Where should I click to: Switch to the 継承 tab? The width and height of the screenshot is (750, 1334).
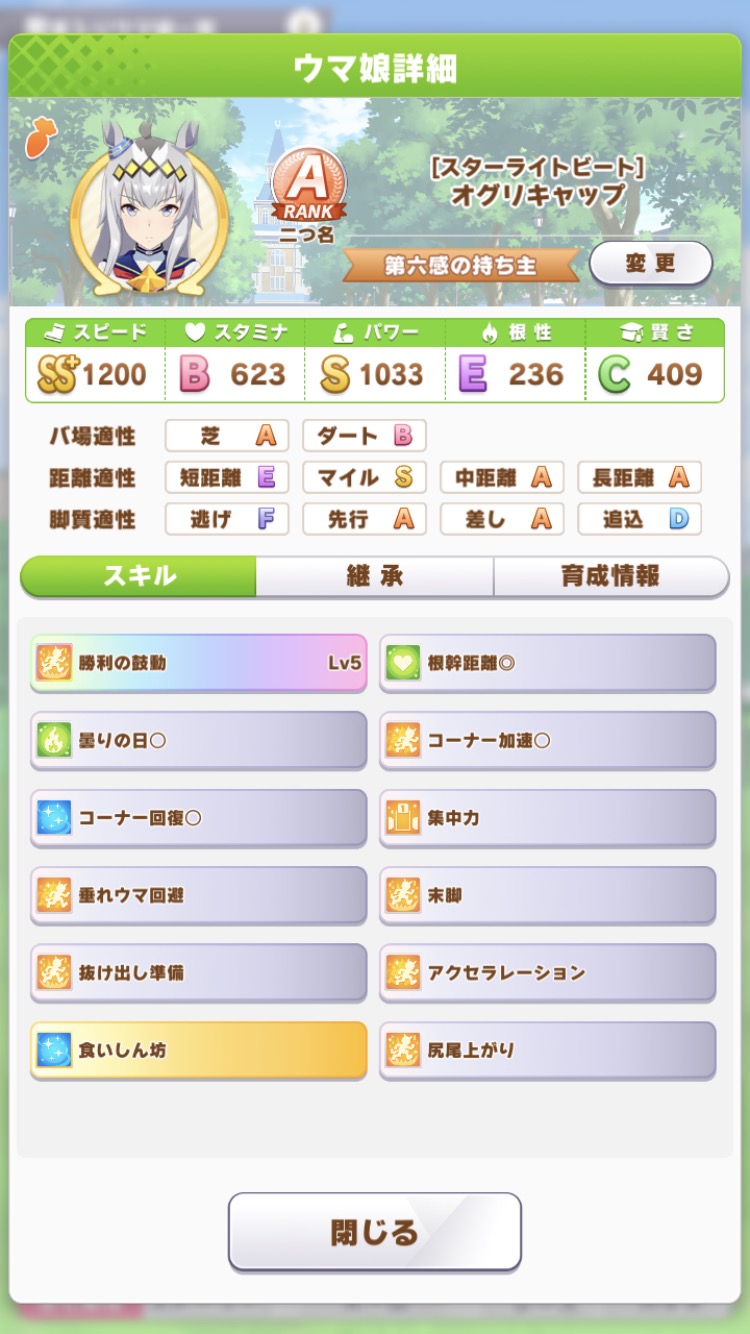coord(374,576)
